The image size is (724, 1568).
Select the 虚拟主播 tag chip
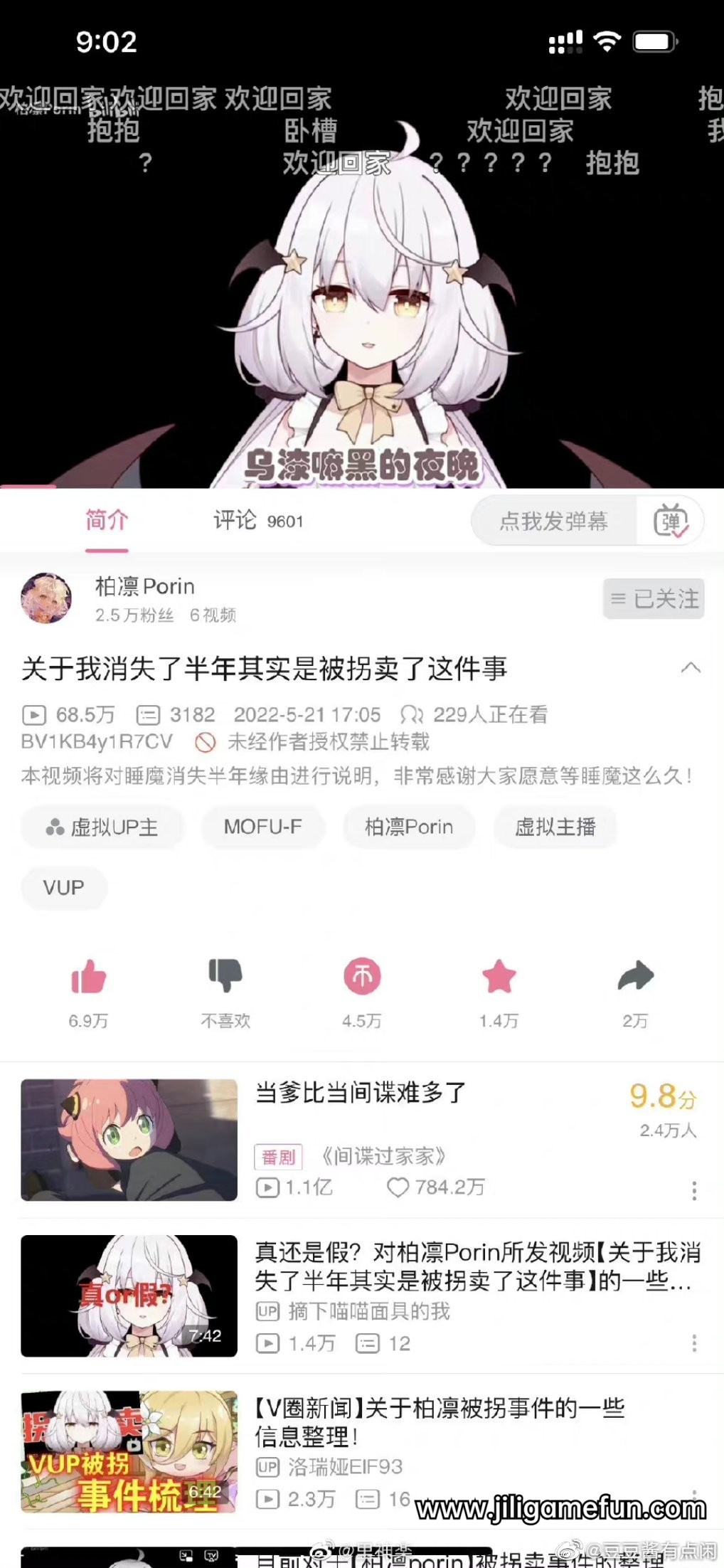[555, 827]
